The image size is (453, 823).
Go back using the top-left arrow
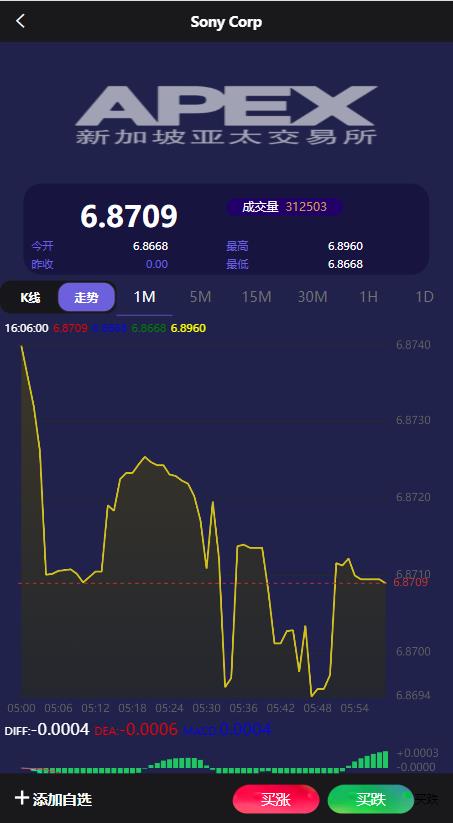click(x=20, y=22)
